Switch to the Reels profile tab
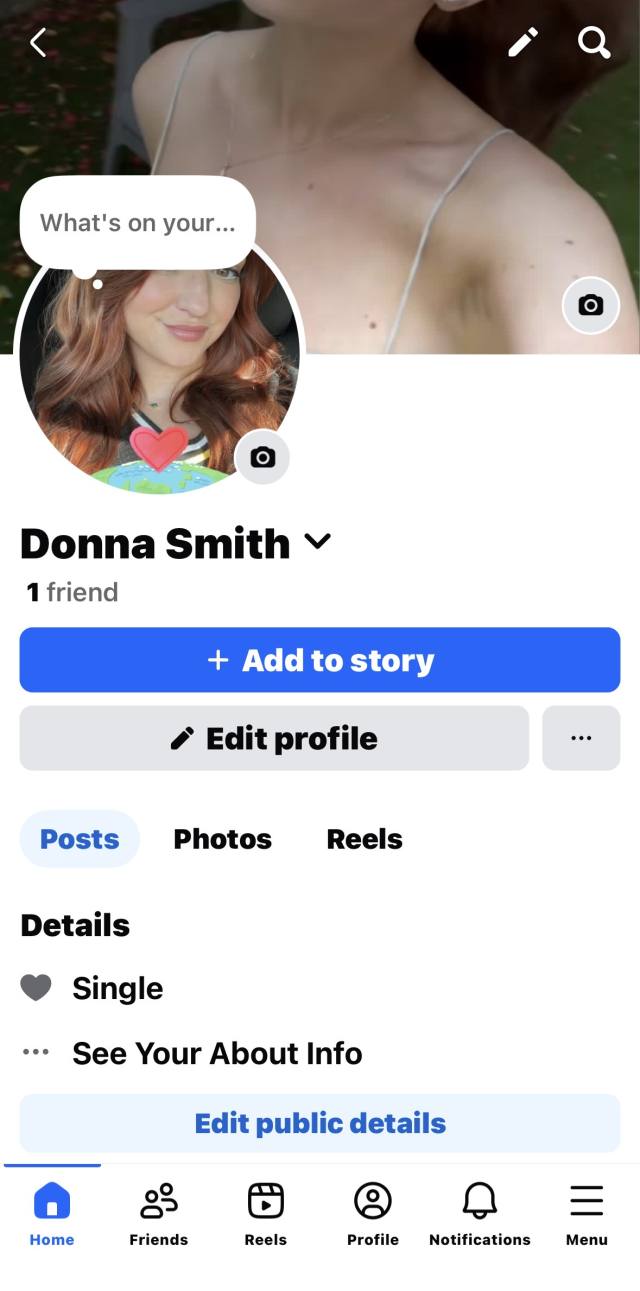 pos(364,839)
